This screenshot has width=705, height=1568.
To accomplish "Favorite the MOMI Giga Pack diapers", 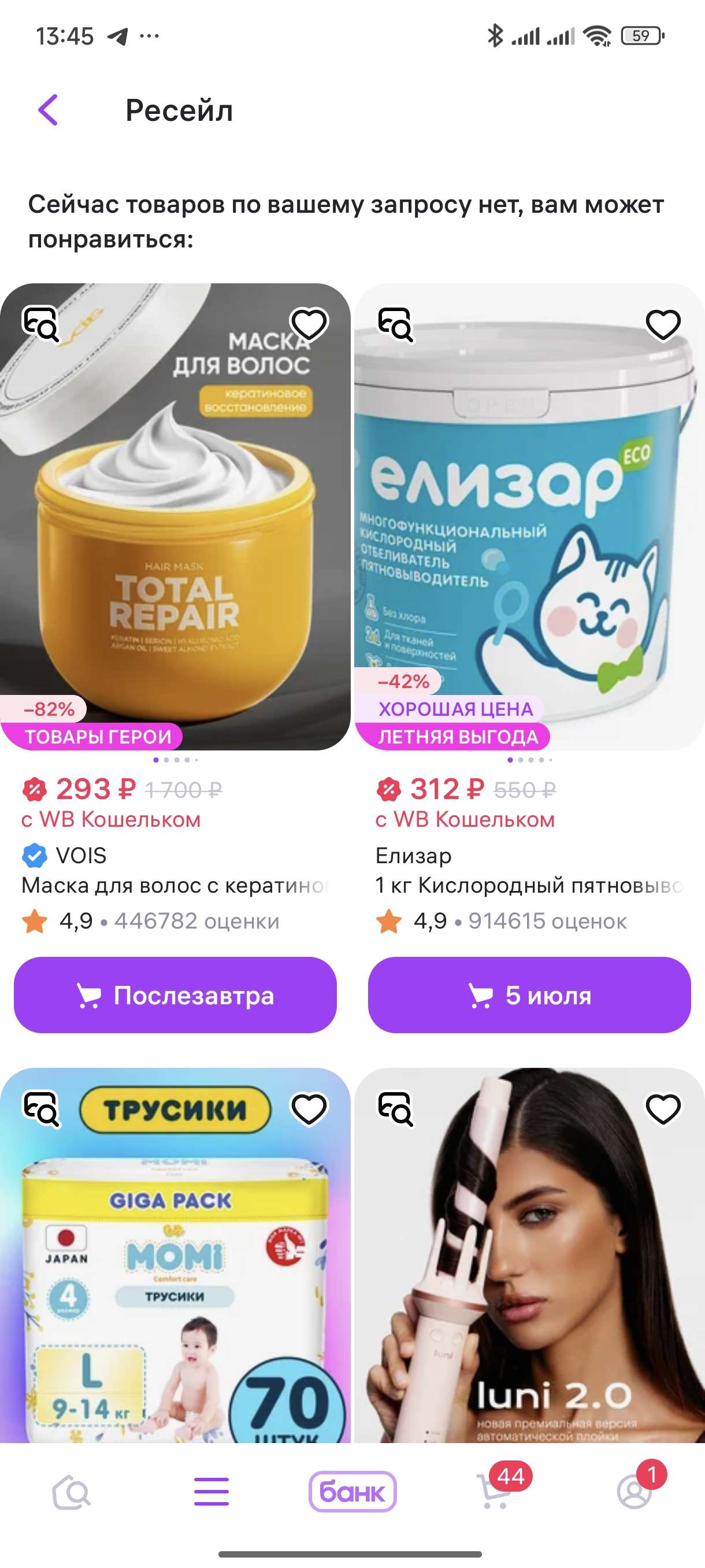I will 309,1109.
